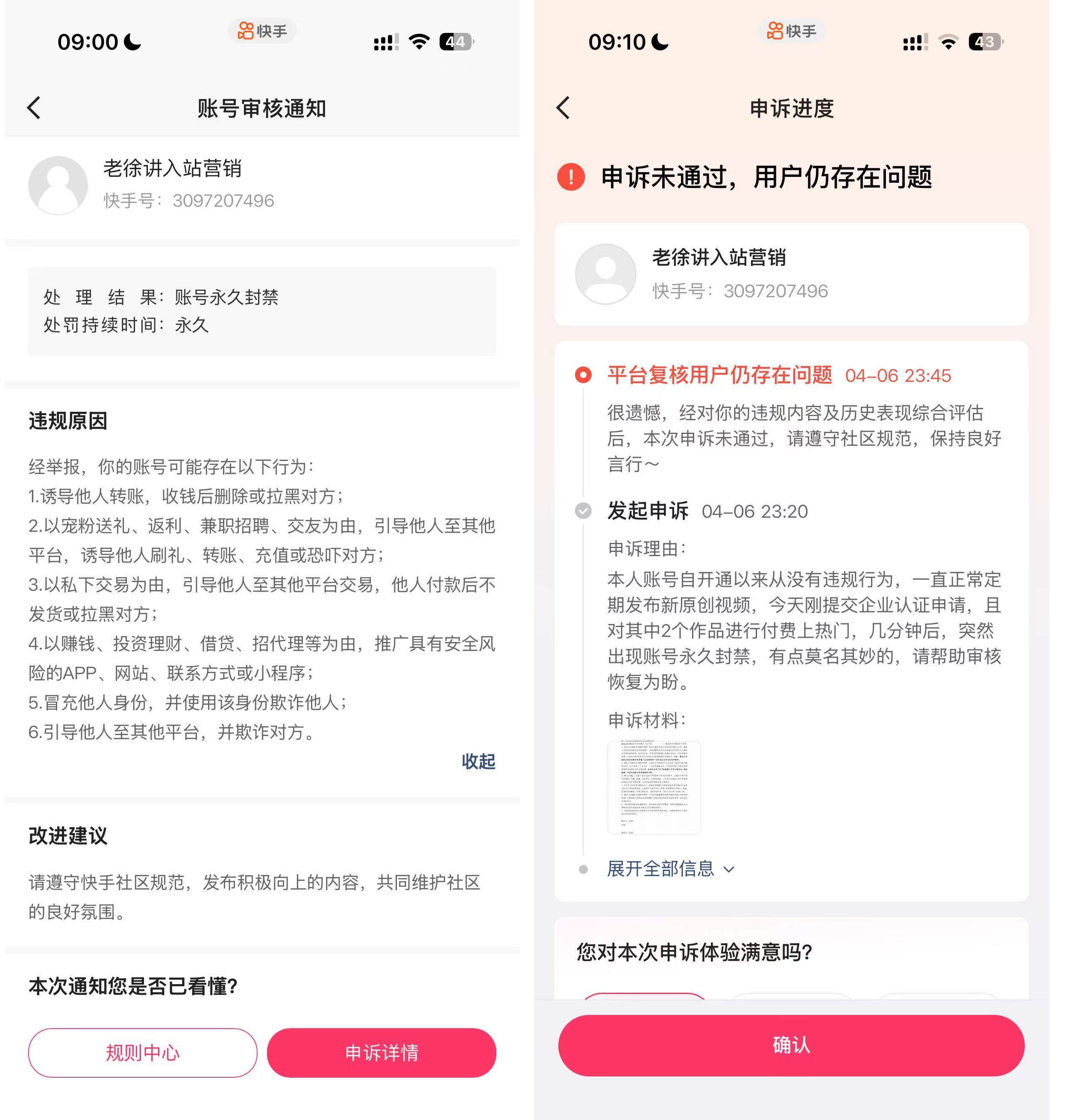
Task: Go back from the 申诉进度 page
Action: [x=563, y=108]
